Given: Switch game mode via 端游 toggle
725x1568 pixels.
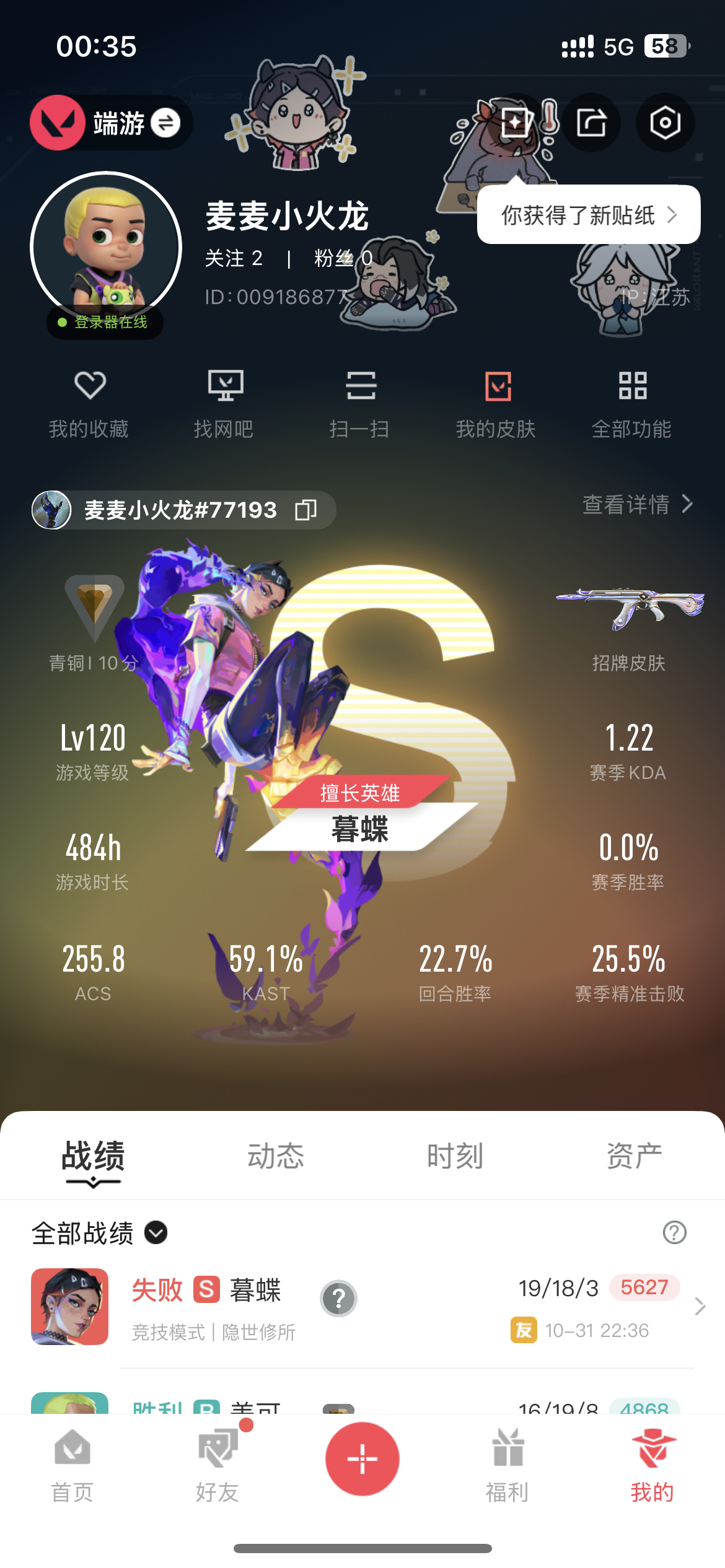Looking at the screenshot, I should pyautogui.click(x=165, y=123).
